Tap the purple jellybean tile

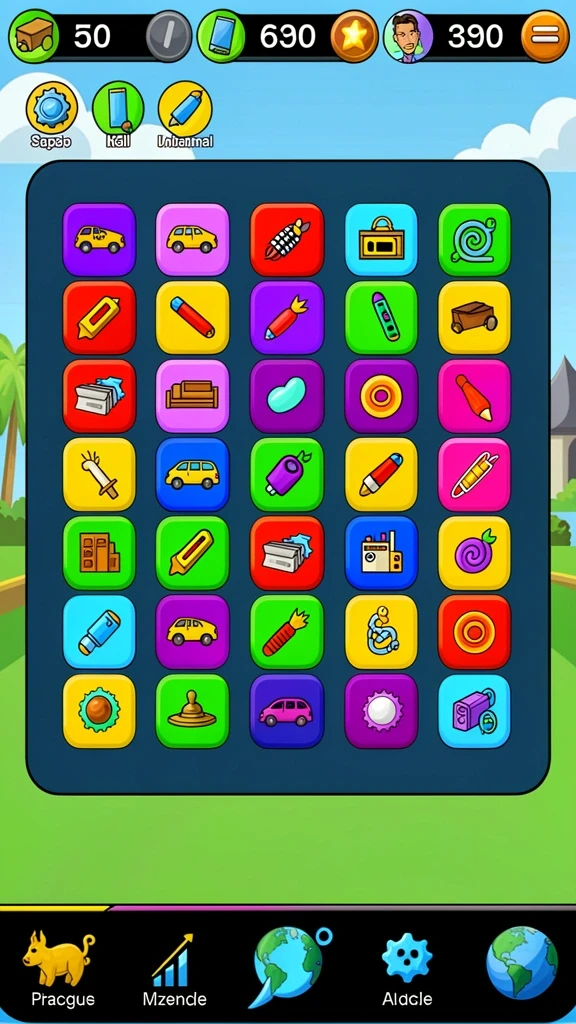point(287,396)
